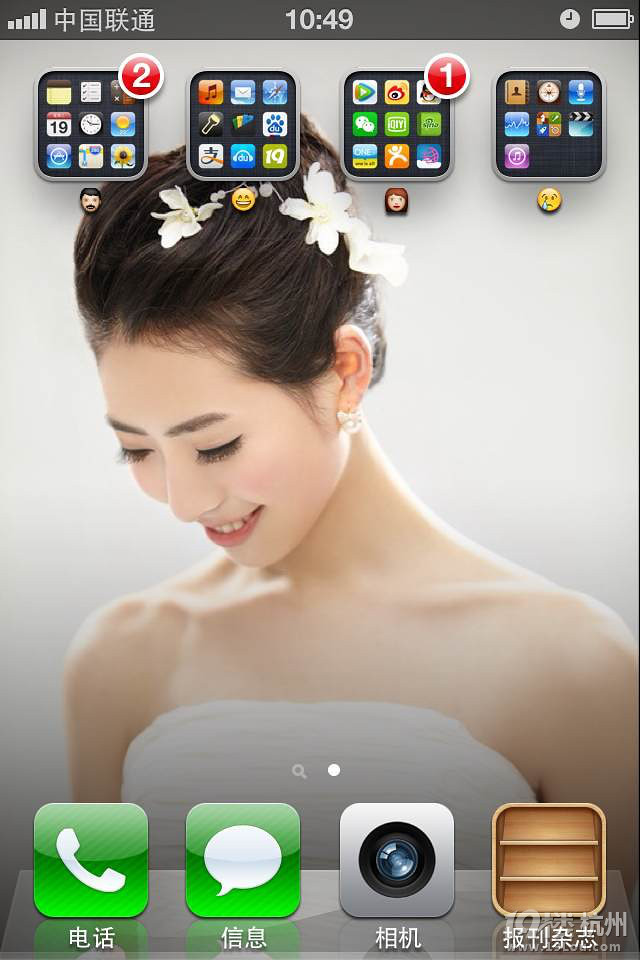Tap the search magnifier page indicator
Screen dimensions: 640x960
click(x=299, y=771)
